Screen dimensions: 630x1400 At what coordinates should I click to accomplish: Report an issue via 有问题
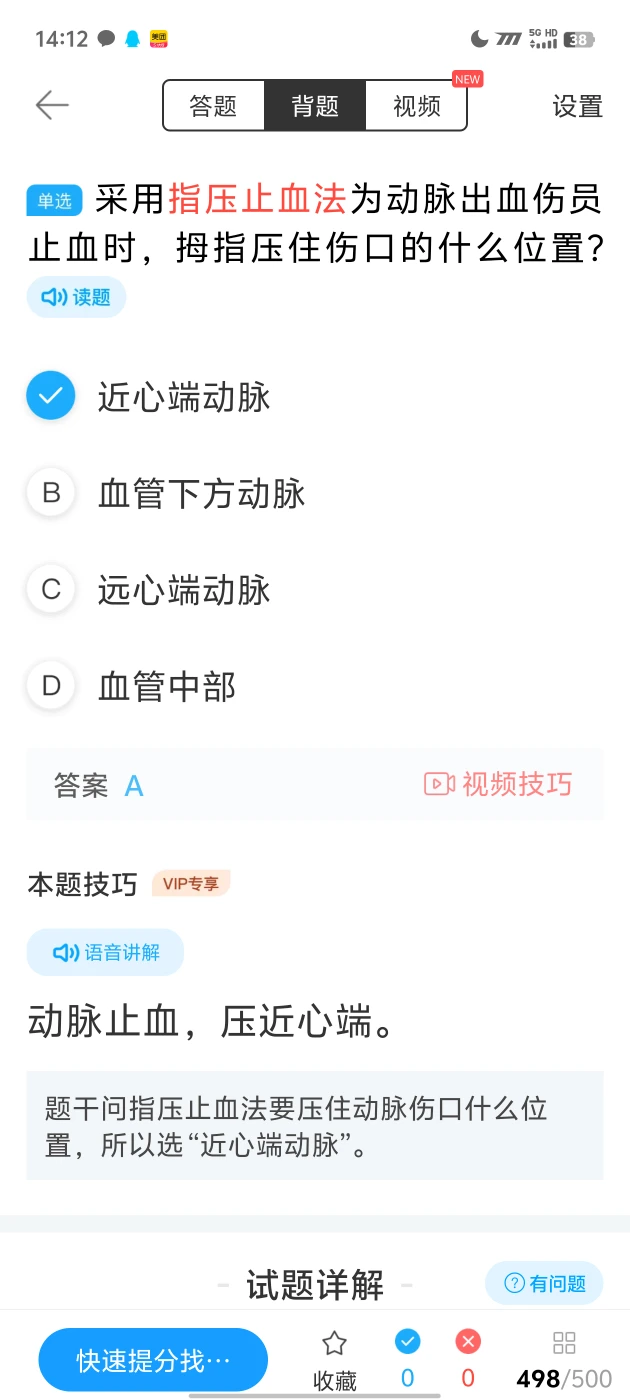coord(544,1283)
